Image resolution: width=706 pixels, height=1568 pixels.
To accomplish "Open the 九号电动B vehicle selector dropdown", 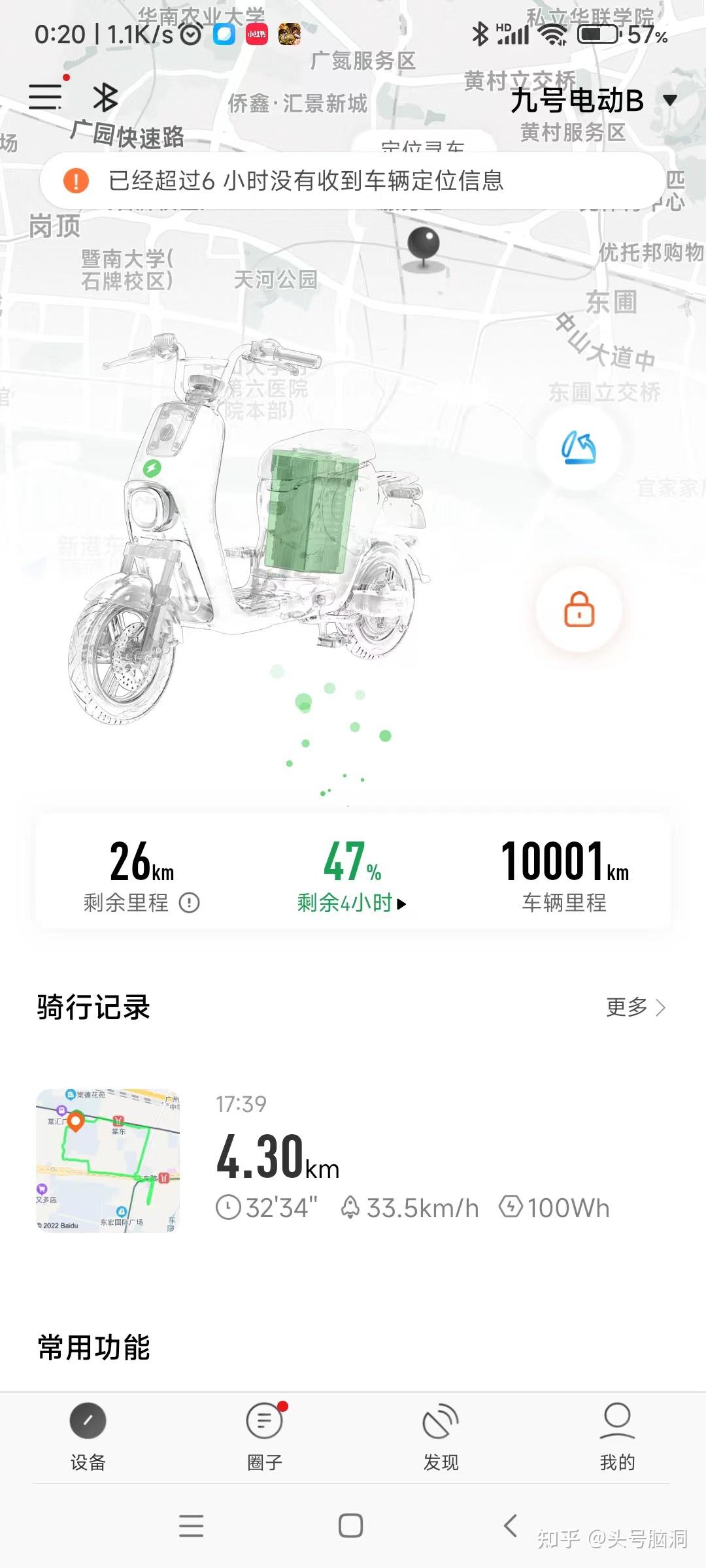I will point(588,101).
